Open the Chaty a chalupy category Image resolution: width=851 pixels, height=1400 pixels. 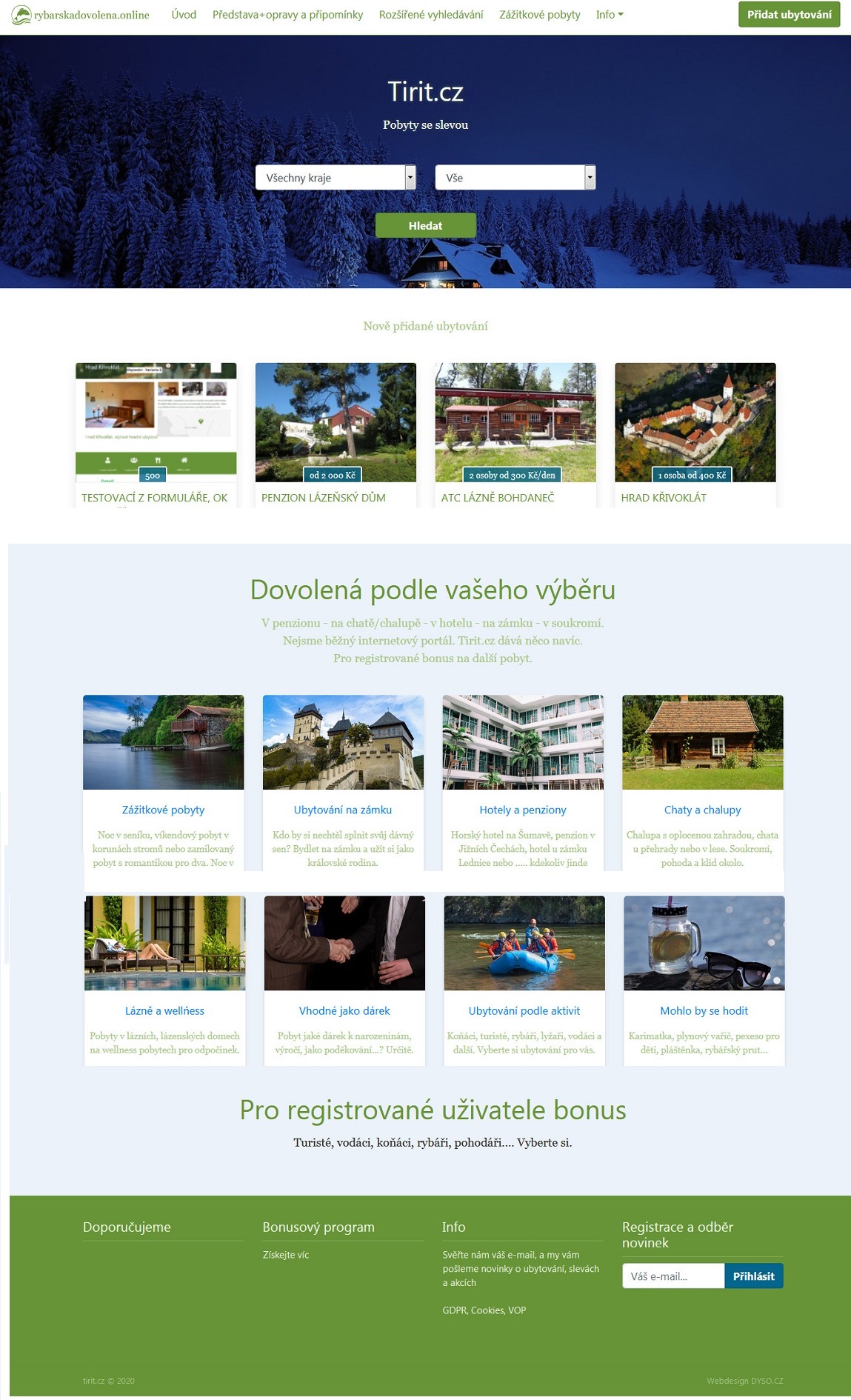(x=702, y=810)
